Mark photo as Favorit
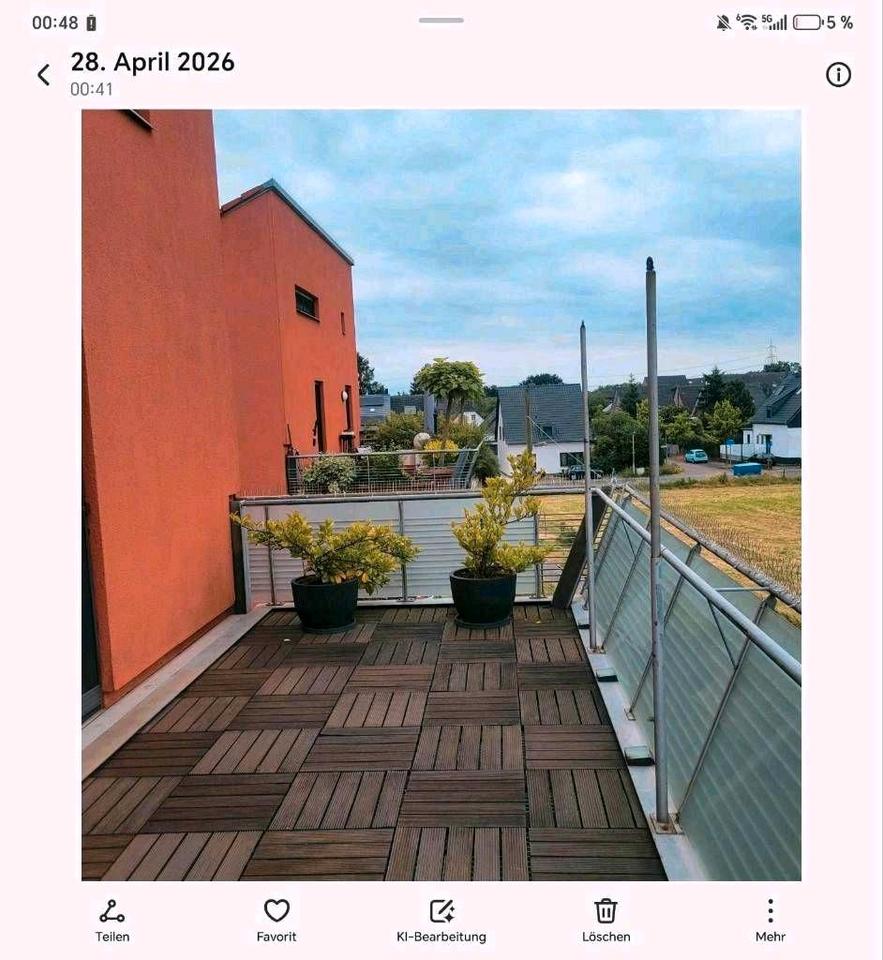Viewport: 883px width, 960px height. (276, 920)
